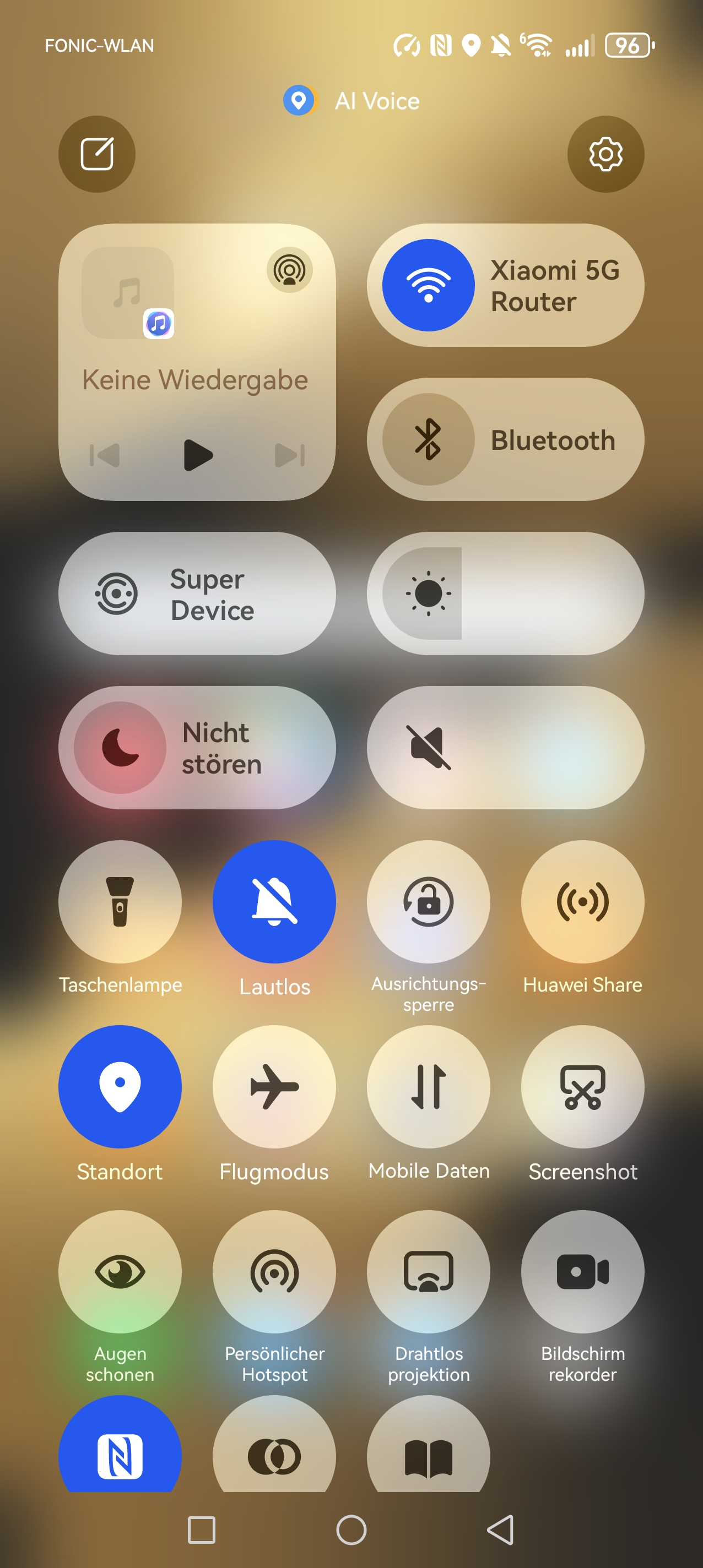Image resolution: width=703 pixels, height=1568 pixels.
Task: Turn on Persönlicher Hotspot
Action: 274,1272
